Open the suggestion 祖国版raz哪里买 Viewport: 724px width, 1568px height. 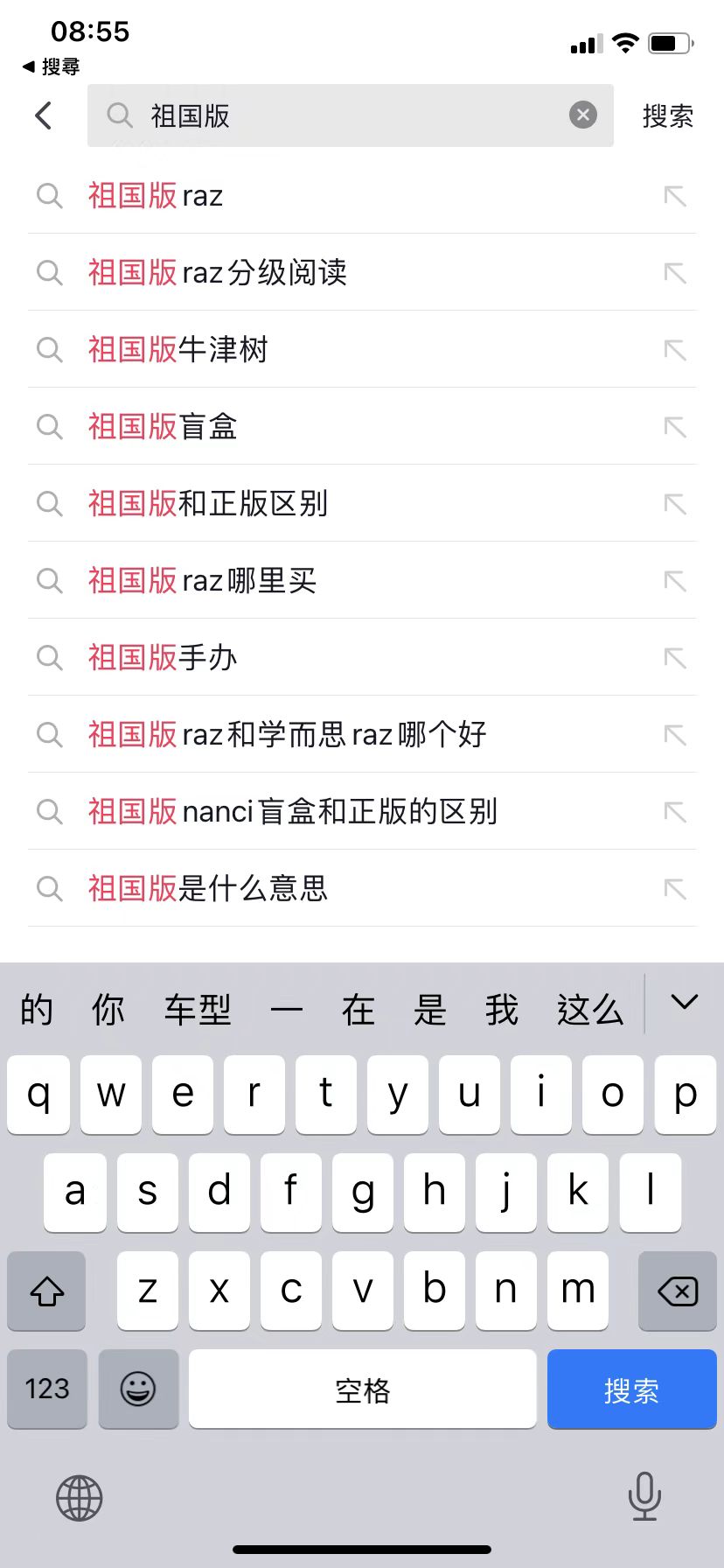202,581
